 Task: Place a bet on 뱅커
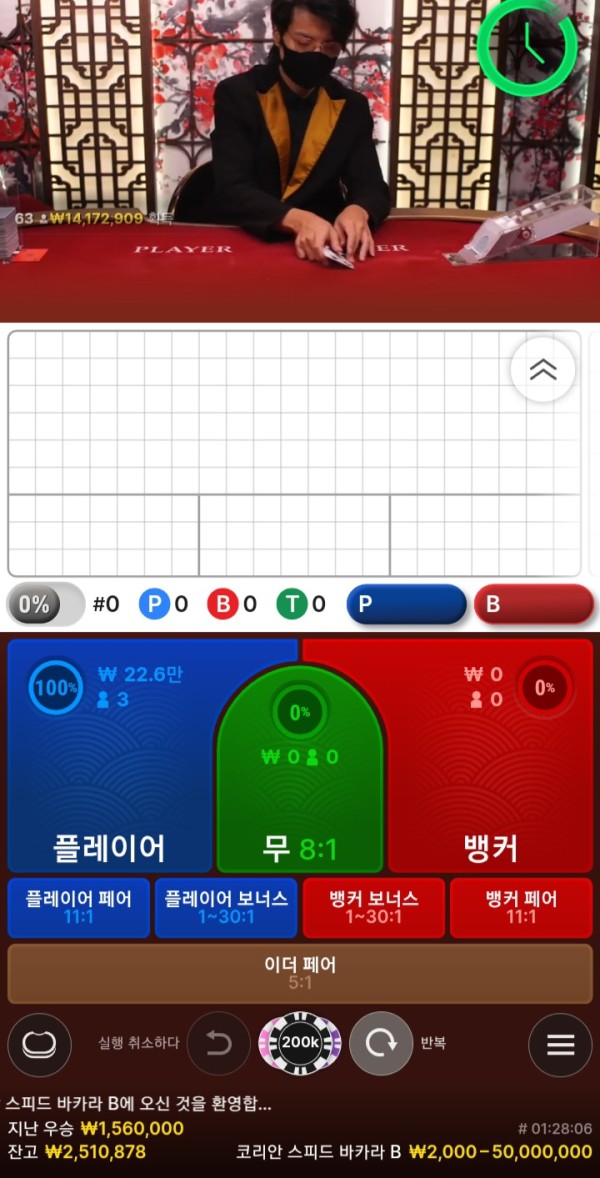[490, 780]
